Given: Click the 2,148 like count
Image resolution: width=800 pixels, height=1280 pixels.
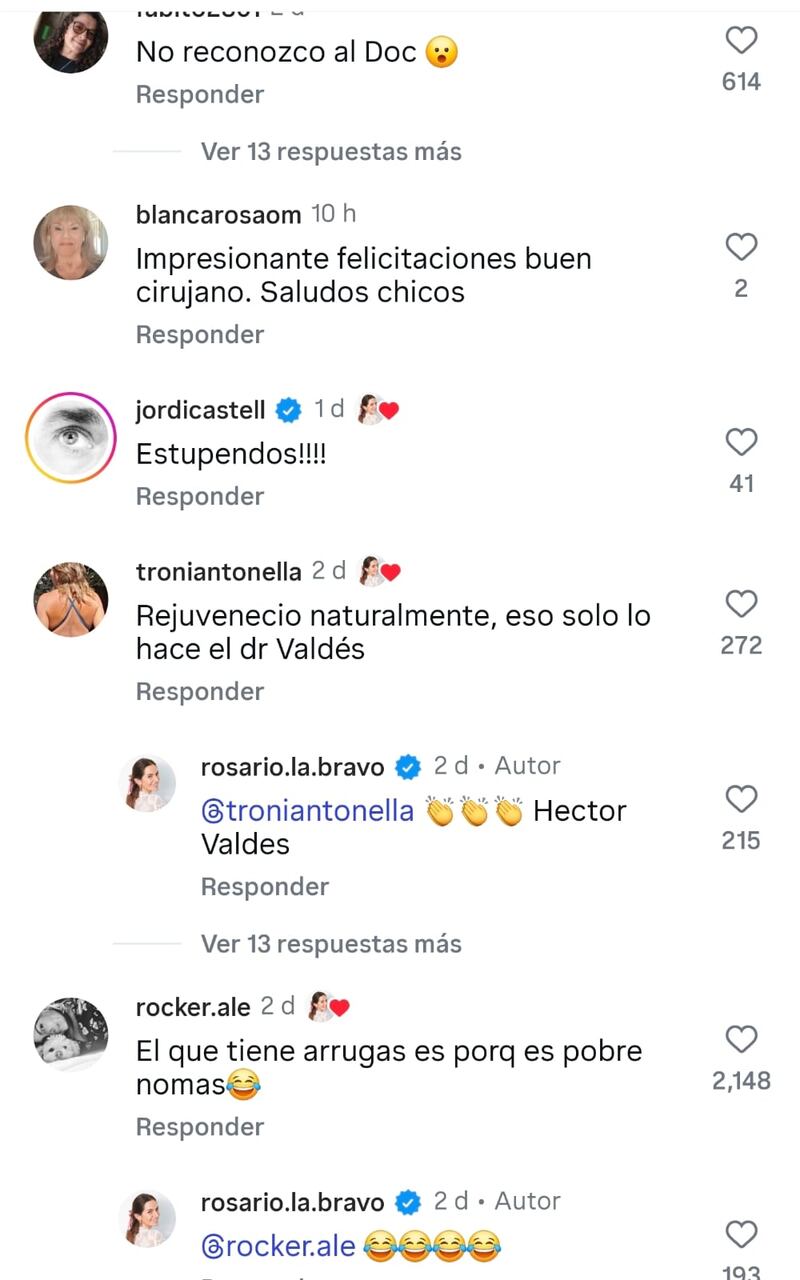Looking at the screenshot, I should pos(741,1081).
